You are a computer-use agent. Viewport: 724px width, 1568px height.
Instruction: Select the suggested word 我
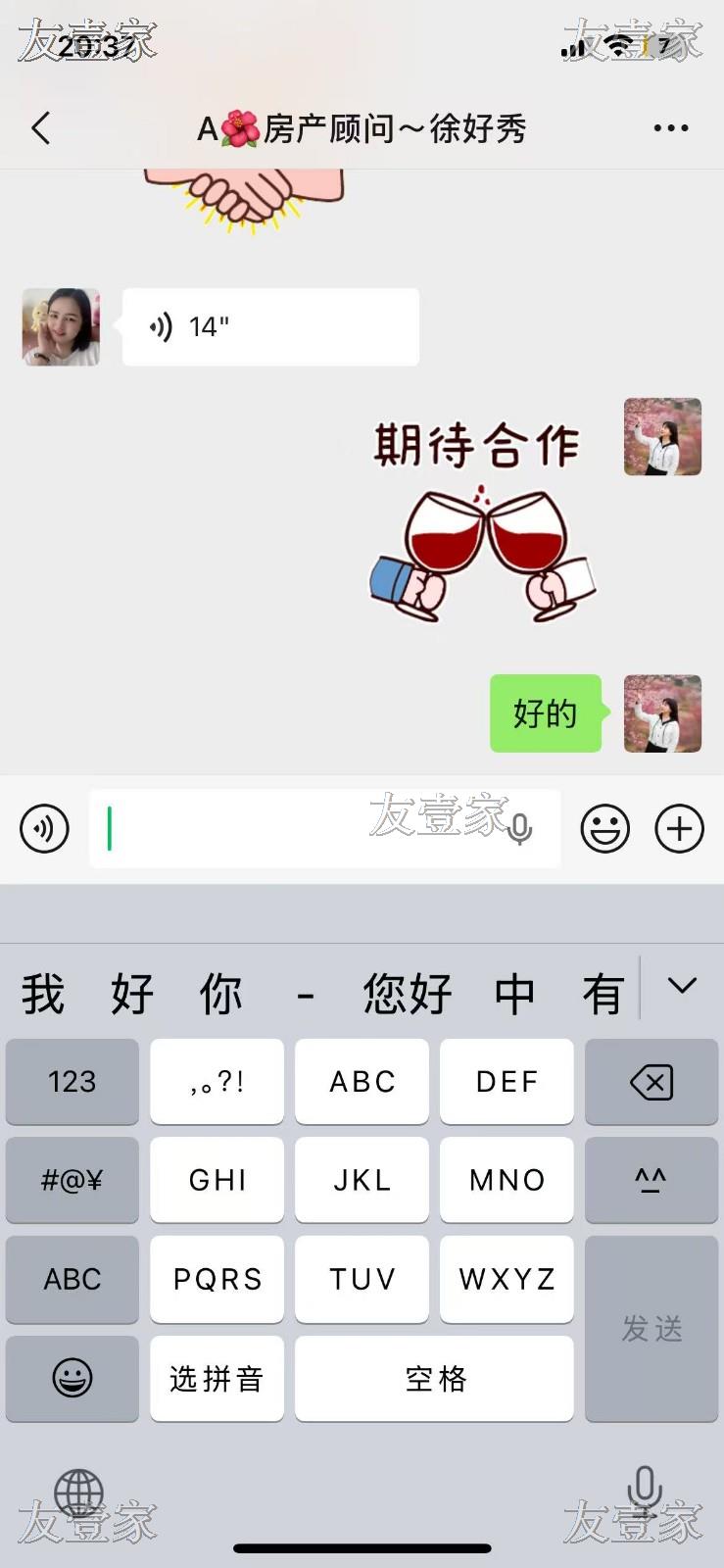(x=43, y=995)
